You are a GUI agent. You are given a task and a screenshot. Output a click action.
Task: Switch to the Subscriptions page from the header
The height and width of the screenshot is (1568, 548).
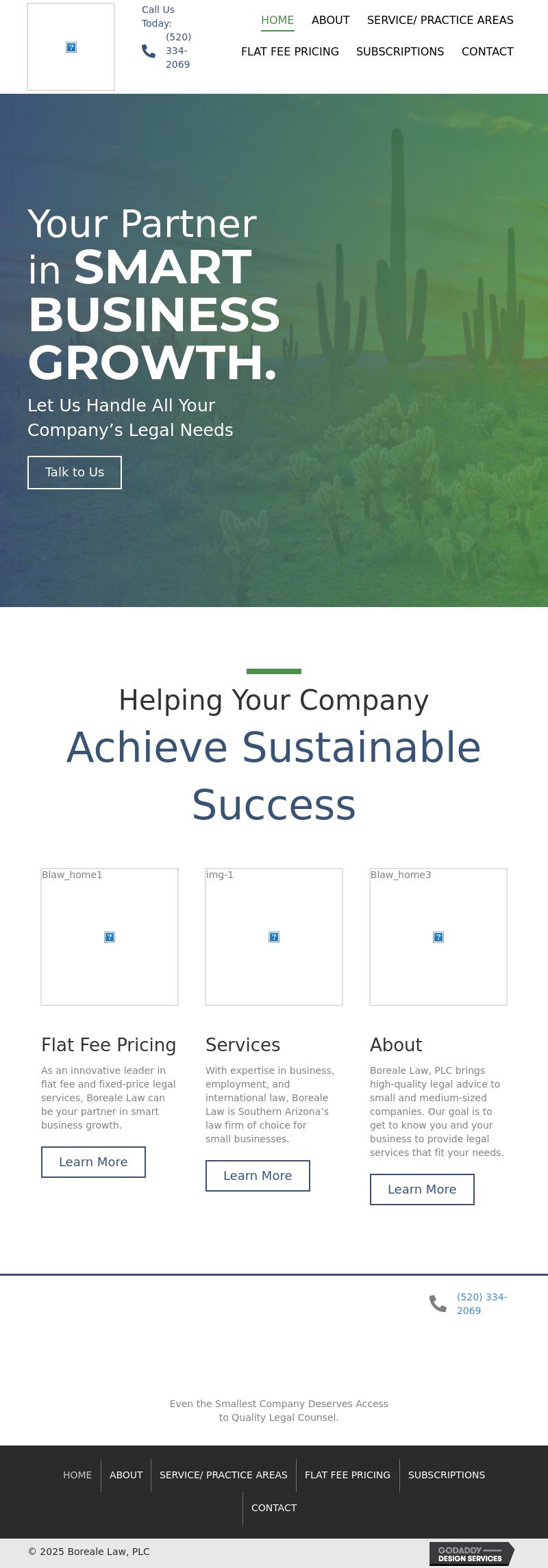[x=400, y=52]
